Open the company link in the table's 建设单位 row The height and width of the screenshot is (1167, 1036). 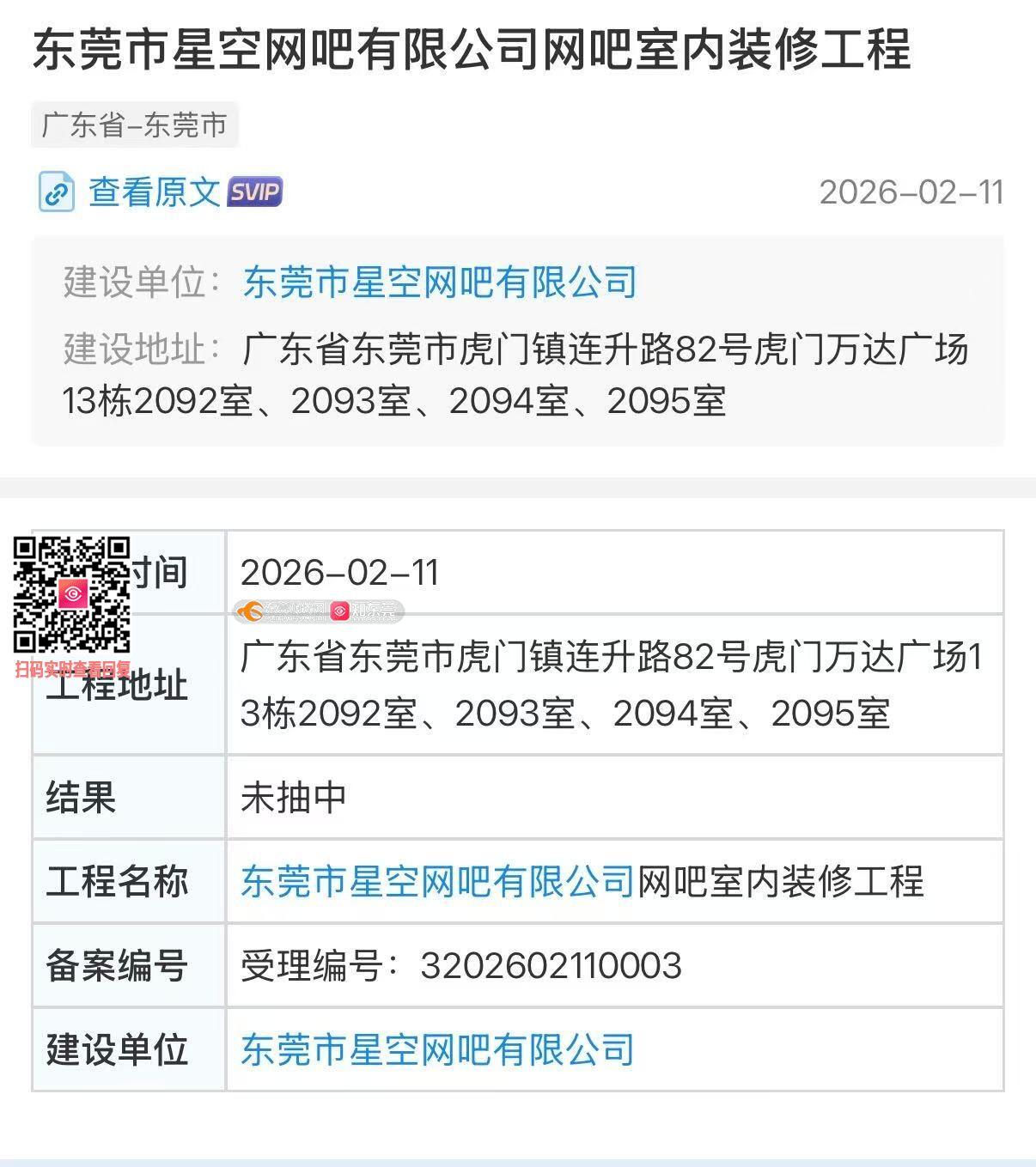coord(437,1049)
